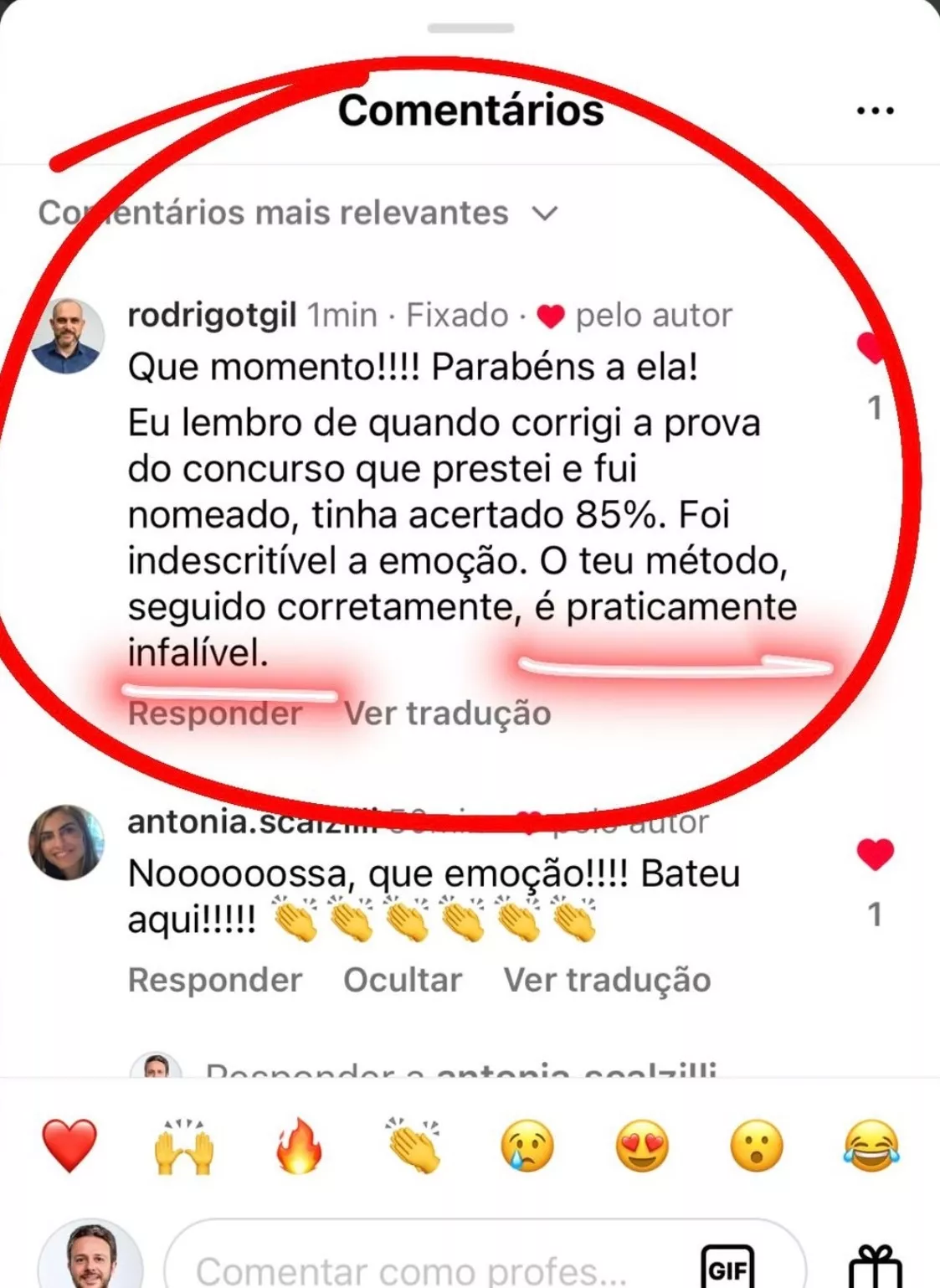Open the comments overflow menu
The height and width of the screenshot is (1288, 940).
tap(876, 111)
